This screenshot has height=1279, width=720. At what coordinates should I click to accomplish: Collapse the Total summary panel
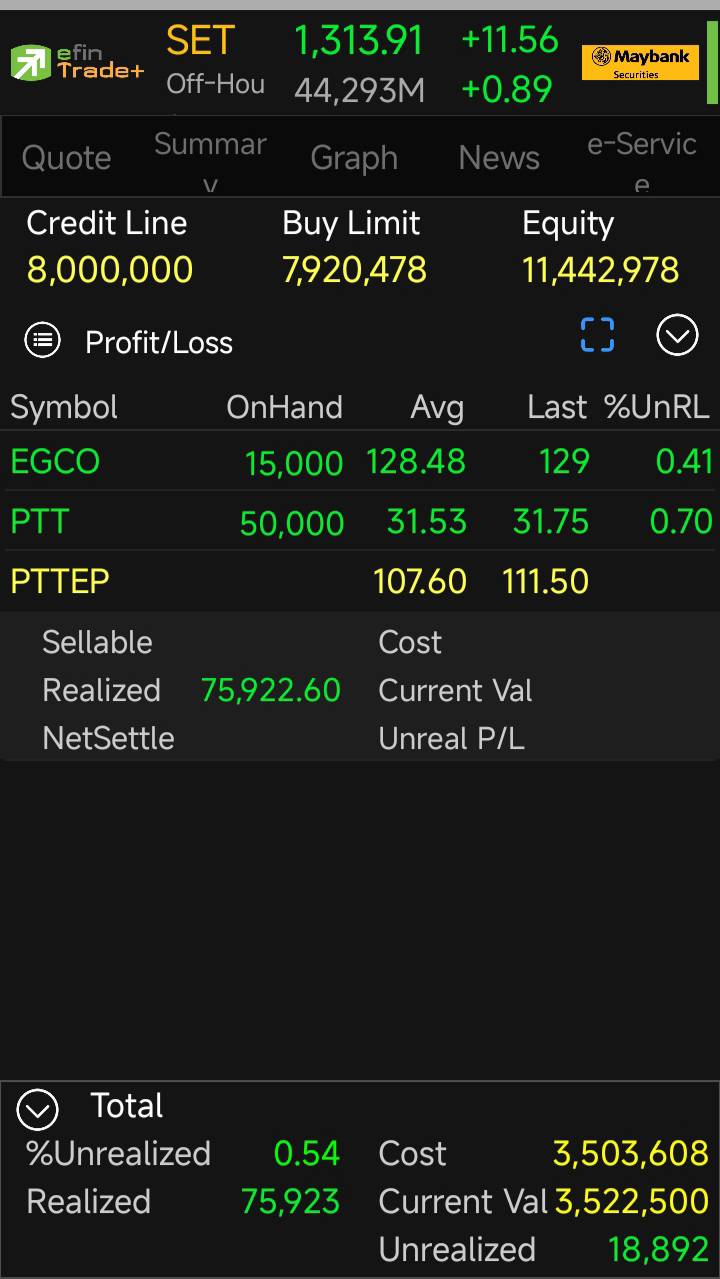coord(38,1108)
